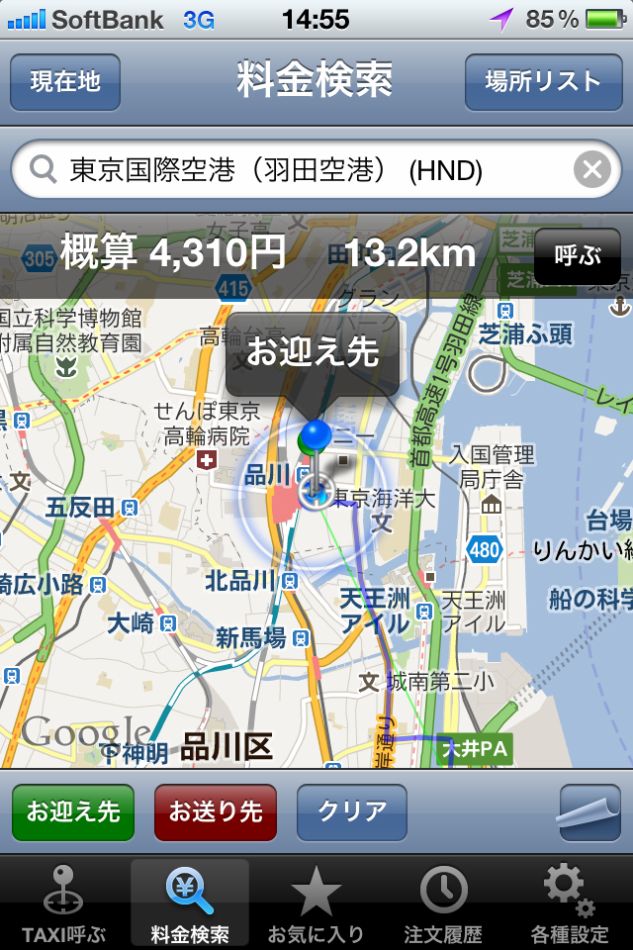Screen dimensions: 633x950
Task: Open the page curl map options
Action: coord(590,812)
